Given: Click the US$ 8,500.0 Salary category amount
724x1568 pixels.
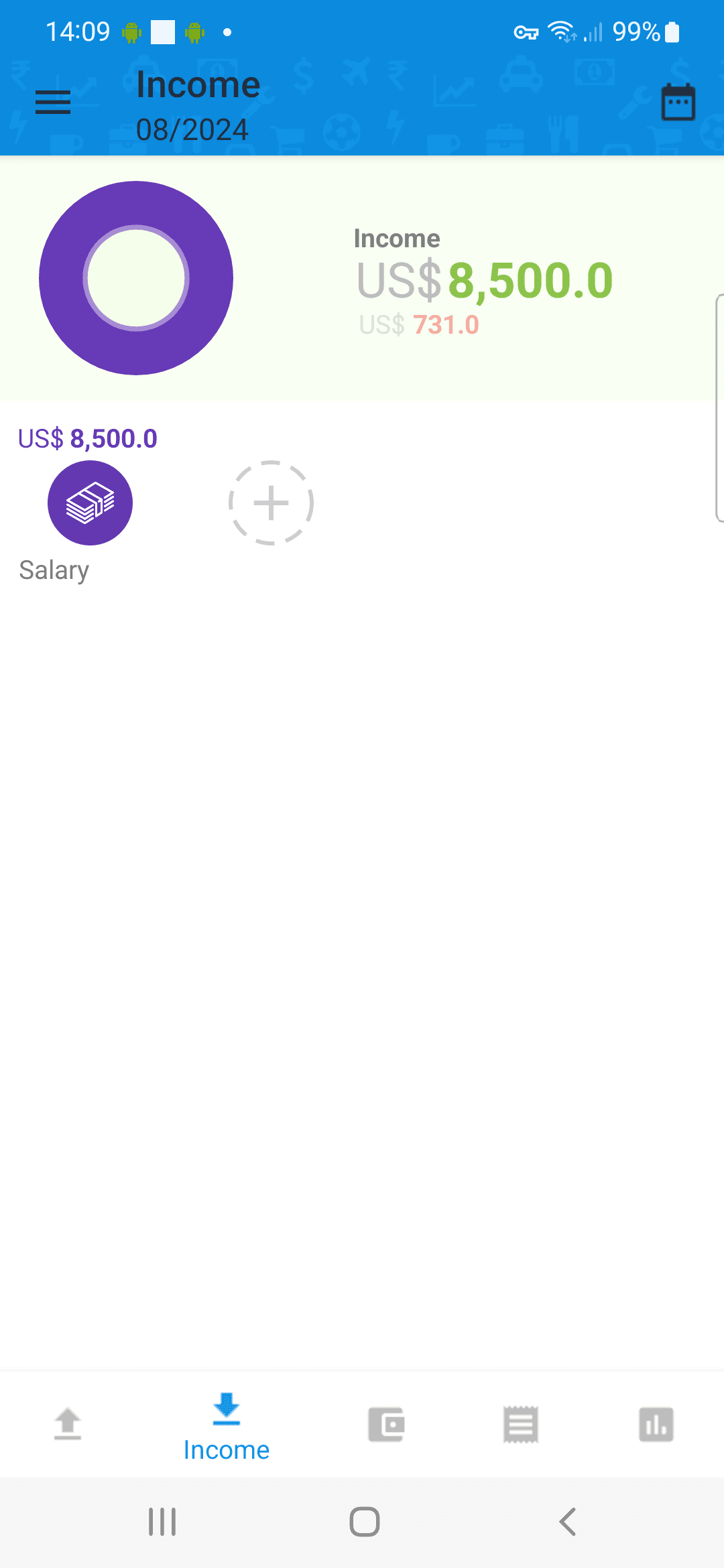Looking at the screenshot, I should coord(87,438).
